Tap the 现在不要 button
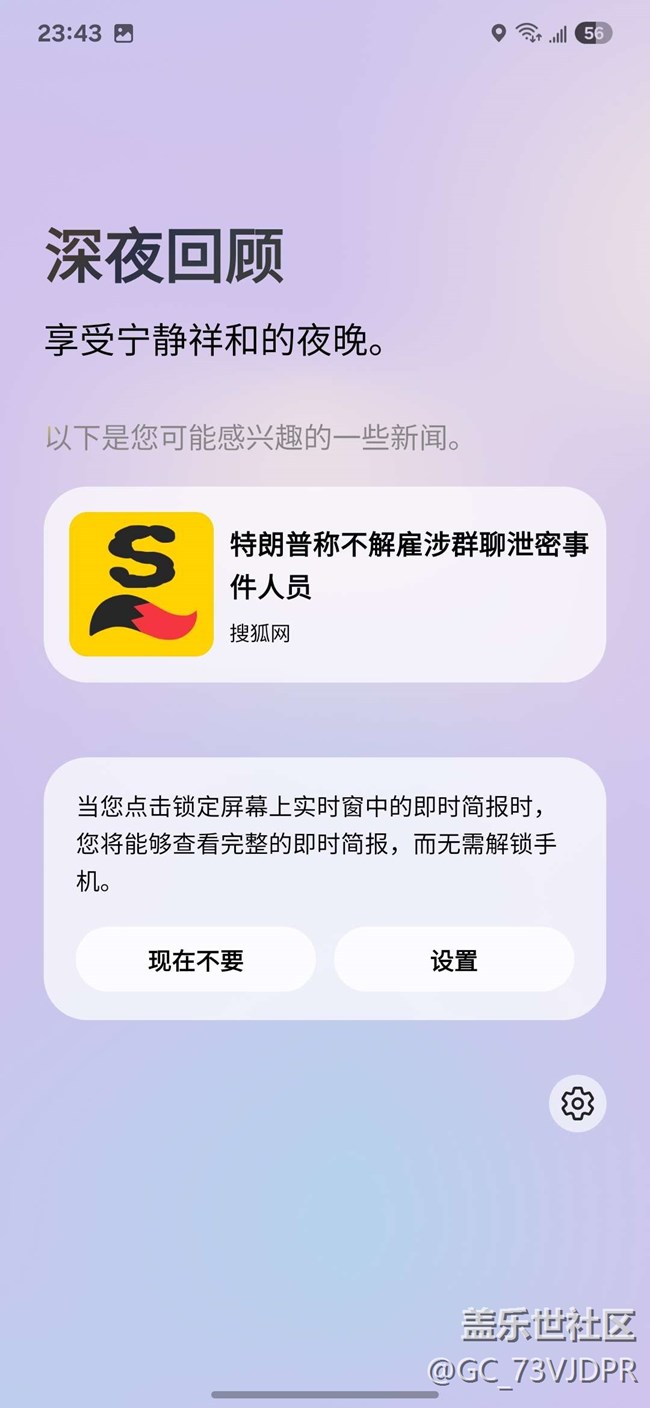Image resolution: width=650 pixels, height=1408 pixels. pos(196,960)
